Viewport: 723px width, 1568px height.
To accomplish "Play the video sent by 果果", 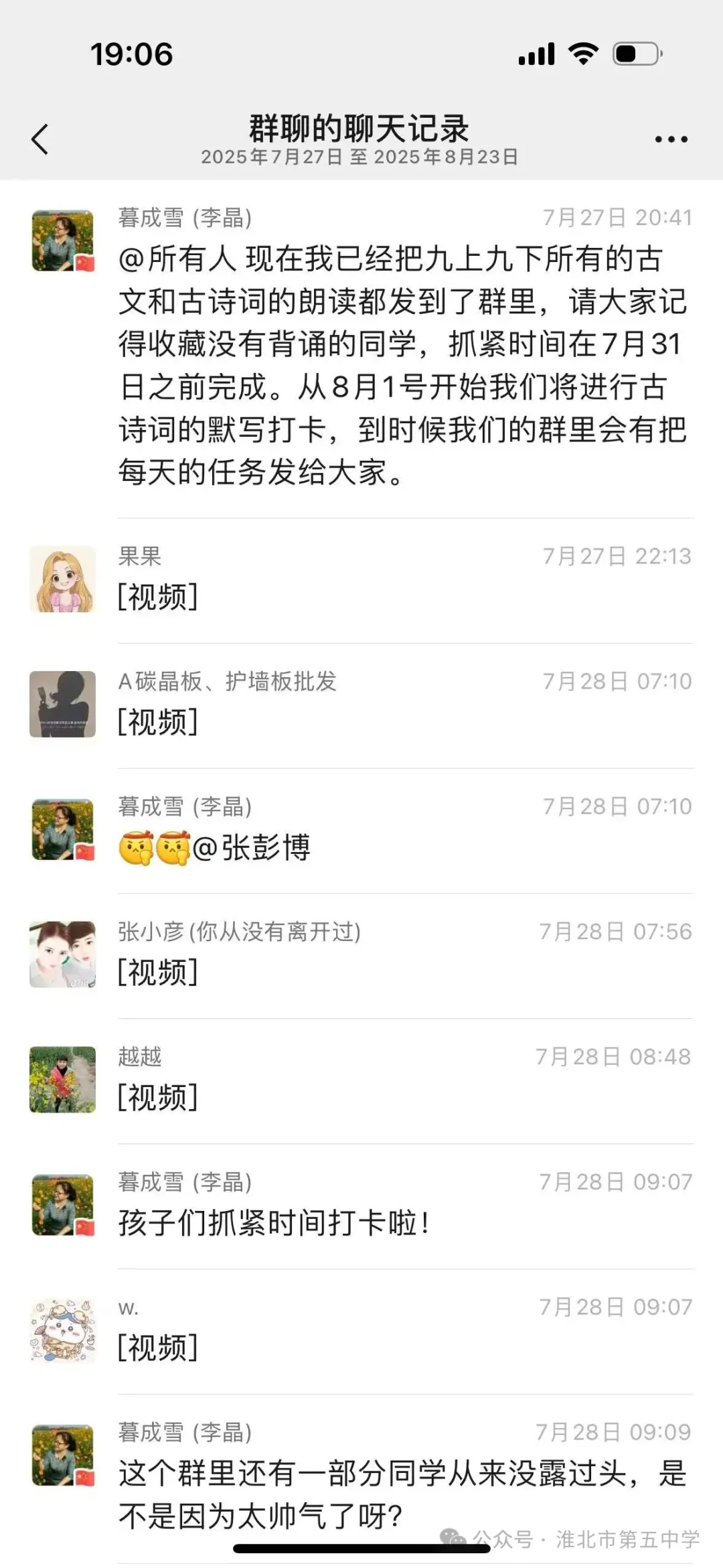I will [x=158, y=597].
